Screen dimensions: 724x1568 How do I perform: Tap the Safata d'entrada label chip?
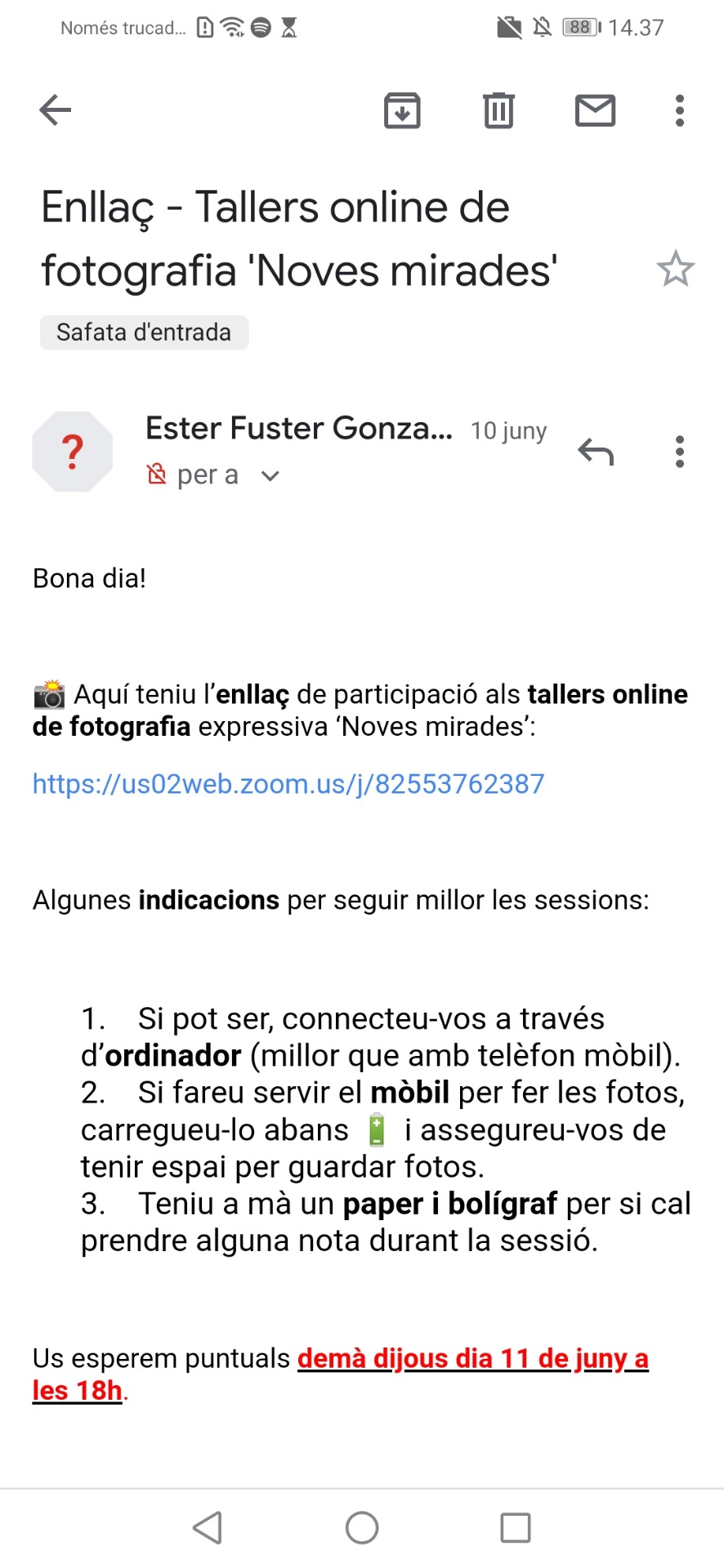(144, 332)
